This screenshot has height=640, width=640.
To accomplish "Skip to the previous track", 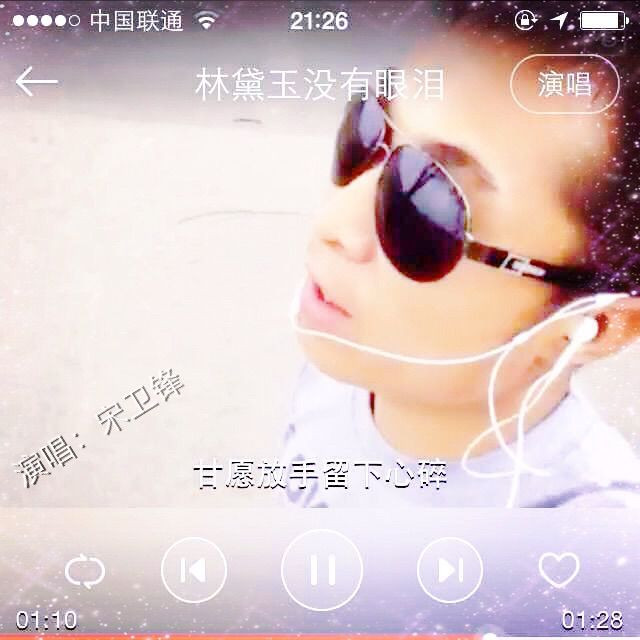I will [x=193, y=570].
